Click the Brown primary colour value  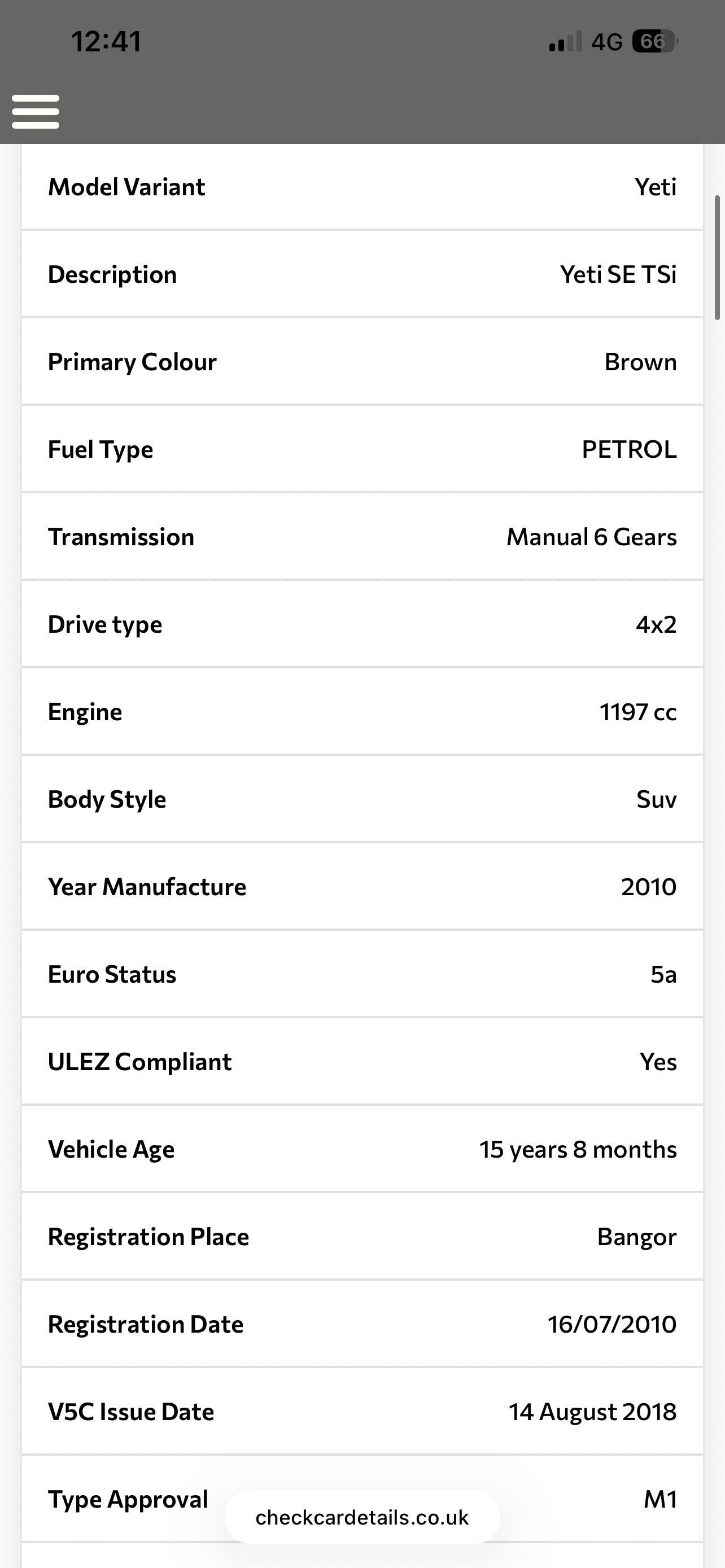pos(640,362)
